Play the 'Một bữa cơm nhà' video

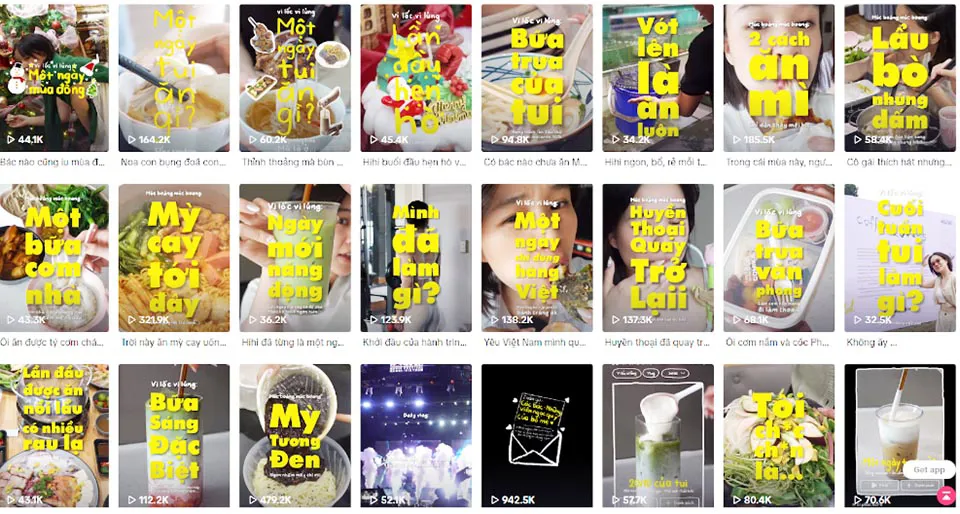tap(54, 258)
